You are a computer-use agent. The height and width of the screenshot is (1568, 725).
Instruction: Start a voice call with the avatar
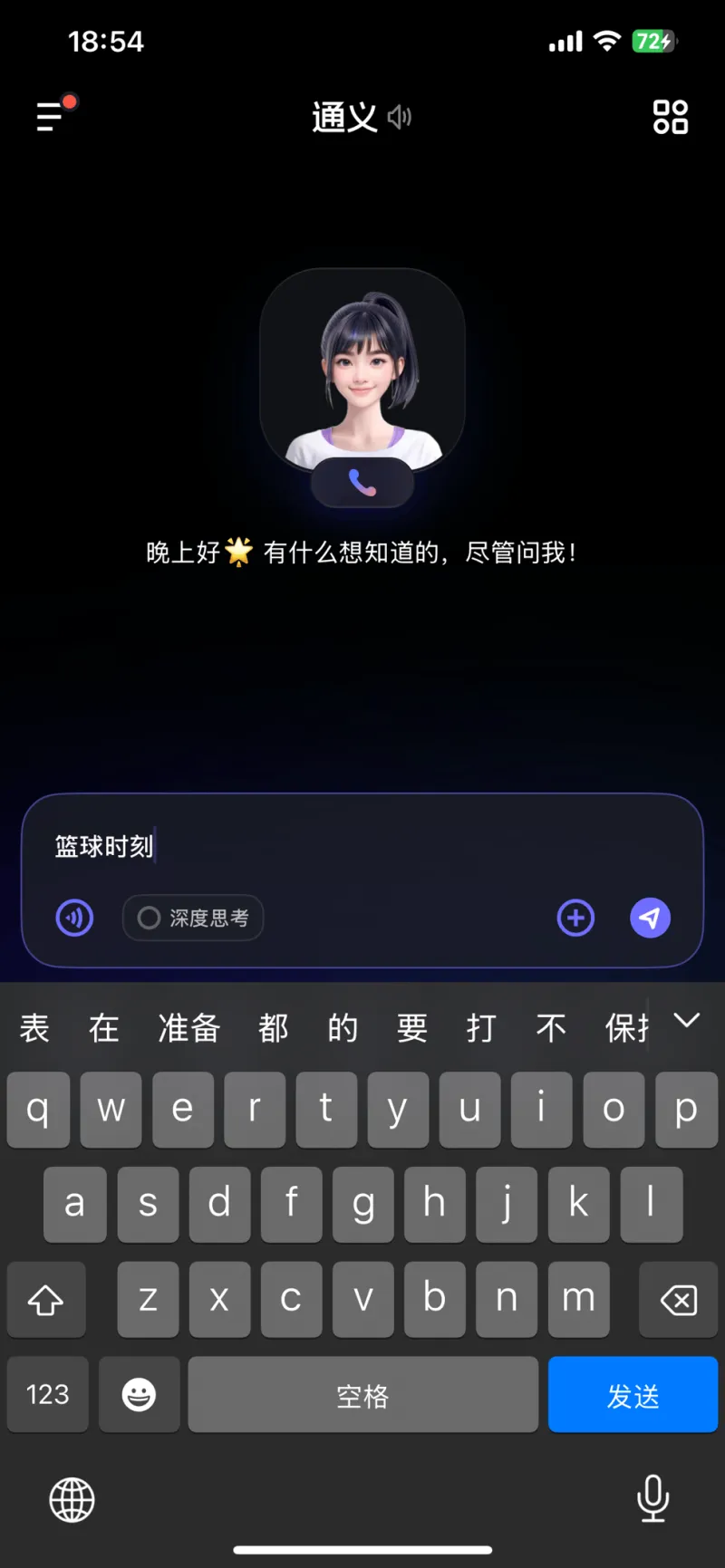pyautogui.click(x=362, y=483)
